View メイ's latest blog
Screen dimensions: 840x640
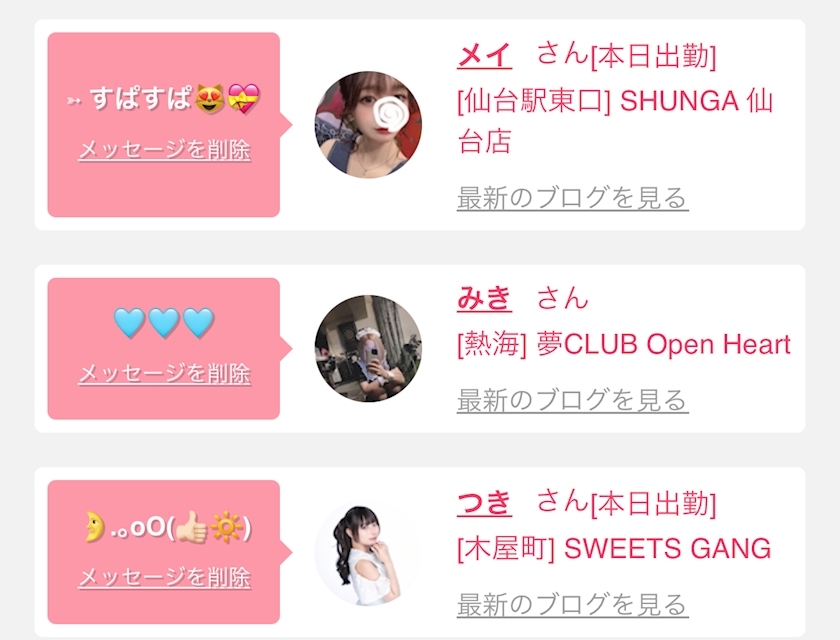572,198
